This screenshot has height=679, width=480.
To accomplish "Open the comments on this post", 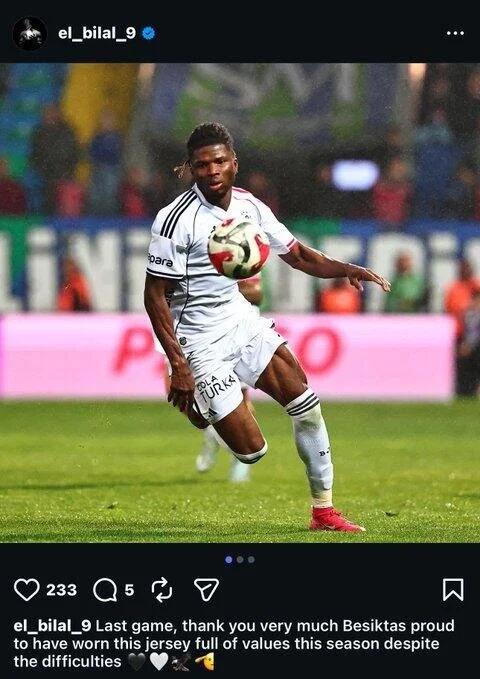I will [x=105, y=590].
